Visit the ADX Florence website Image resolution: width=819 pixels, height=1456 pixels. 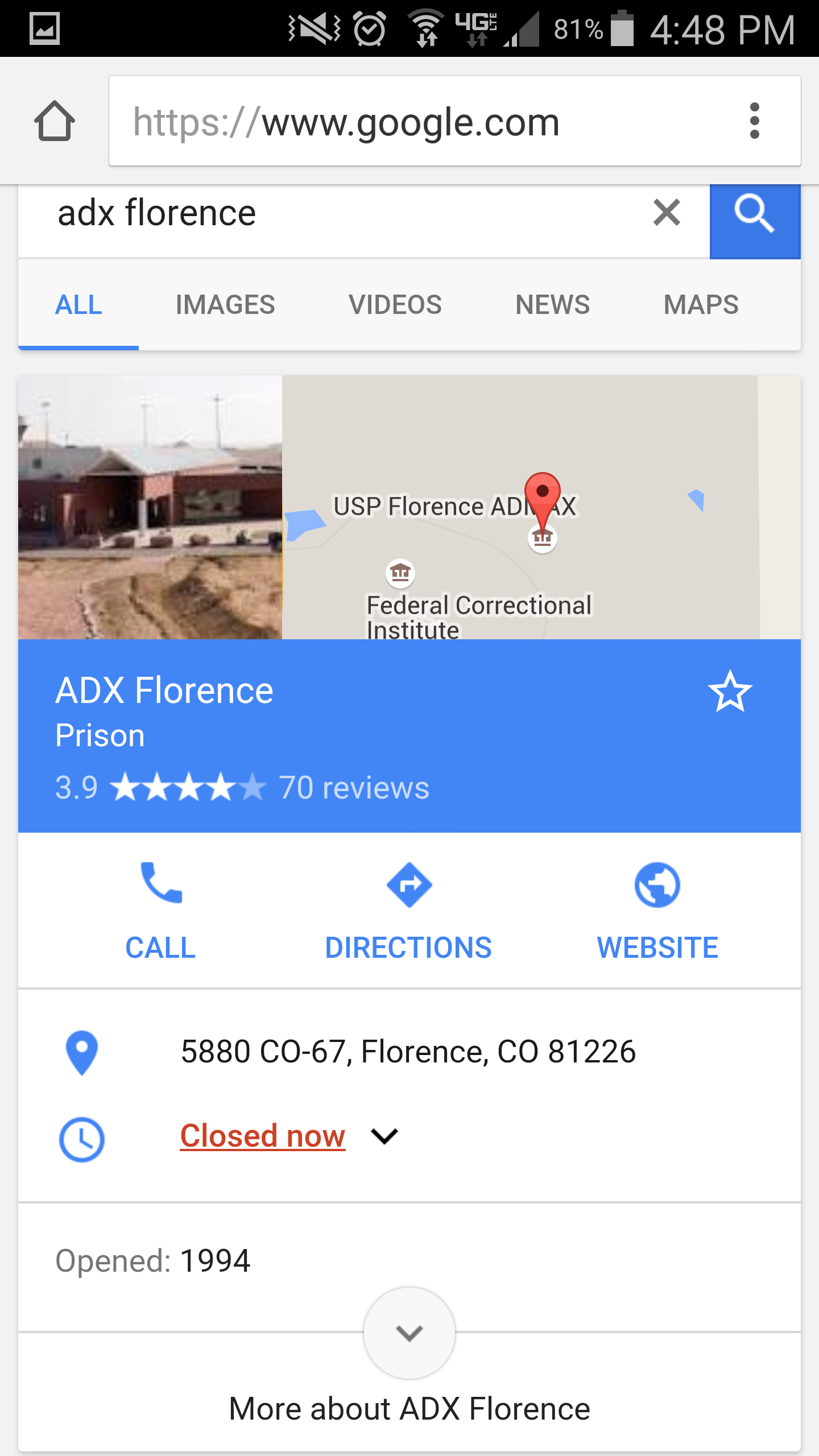pyautogui.click(x=657, y=910)
